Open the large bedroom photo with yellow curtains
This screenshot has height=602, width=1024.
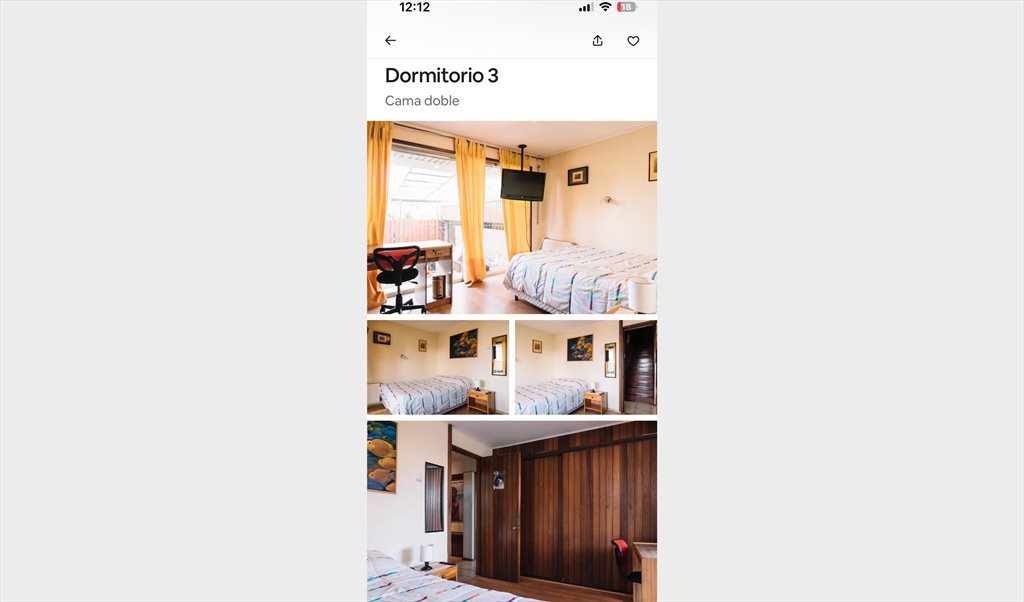tap(512, 218)
